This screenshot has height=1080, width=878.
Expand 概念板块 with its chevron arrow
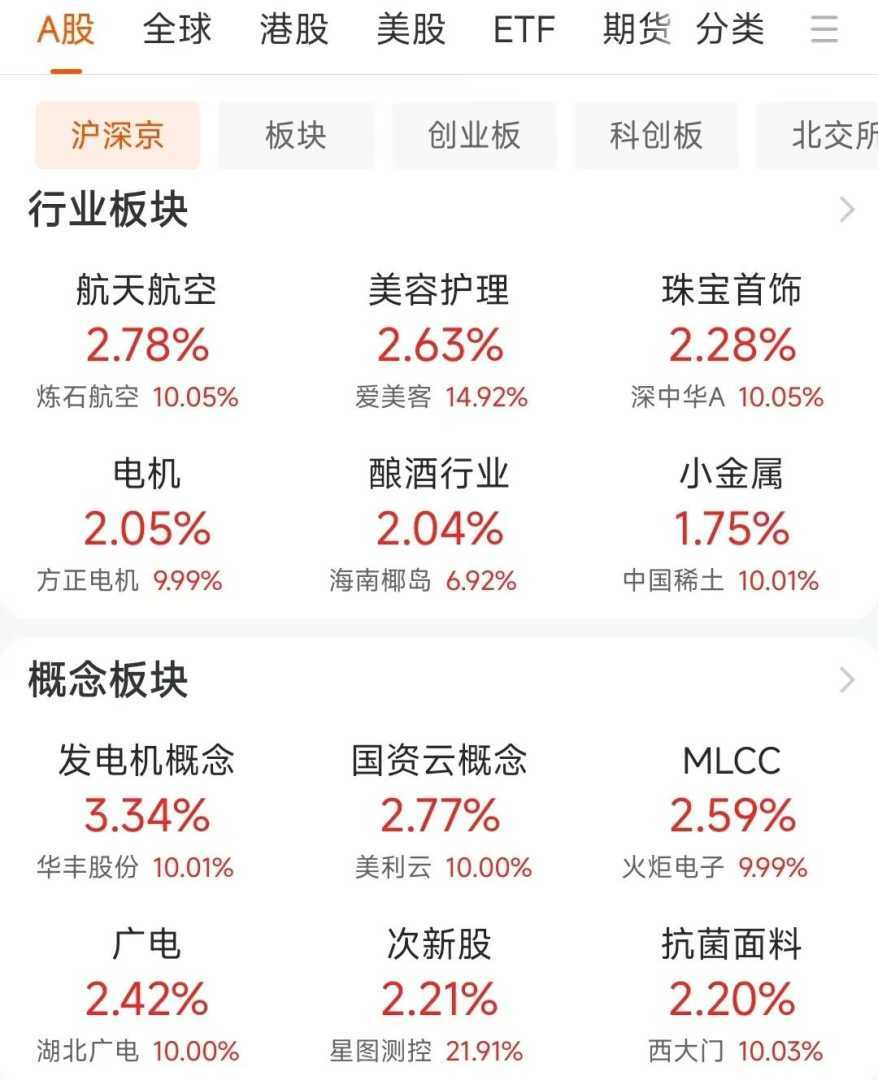847,681
